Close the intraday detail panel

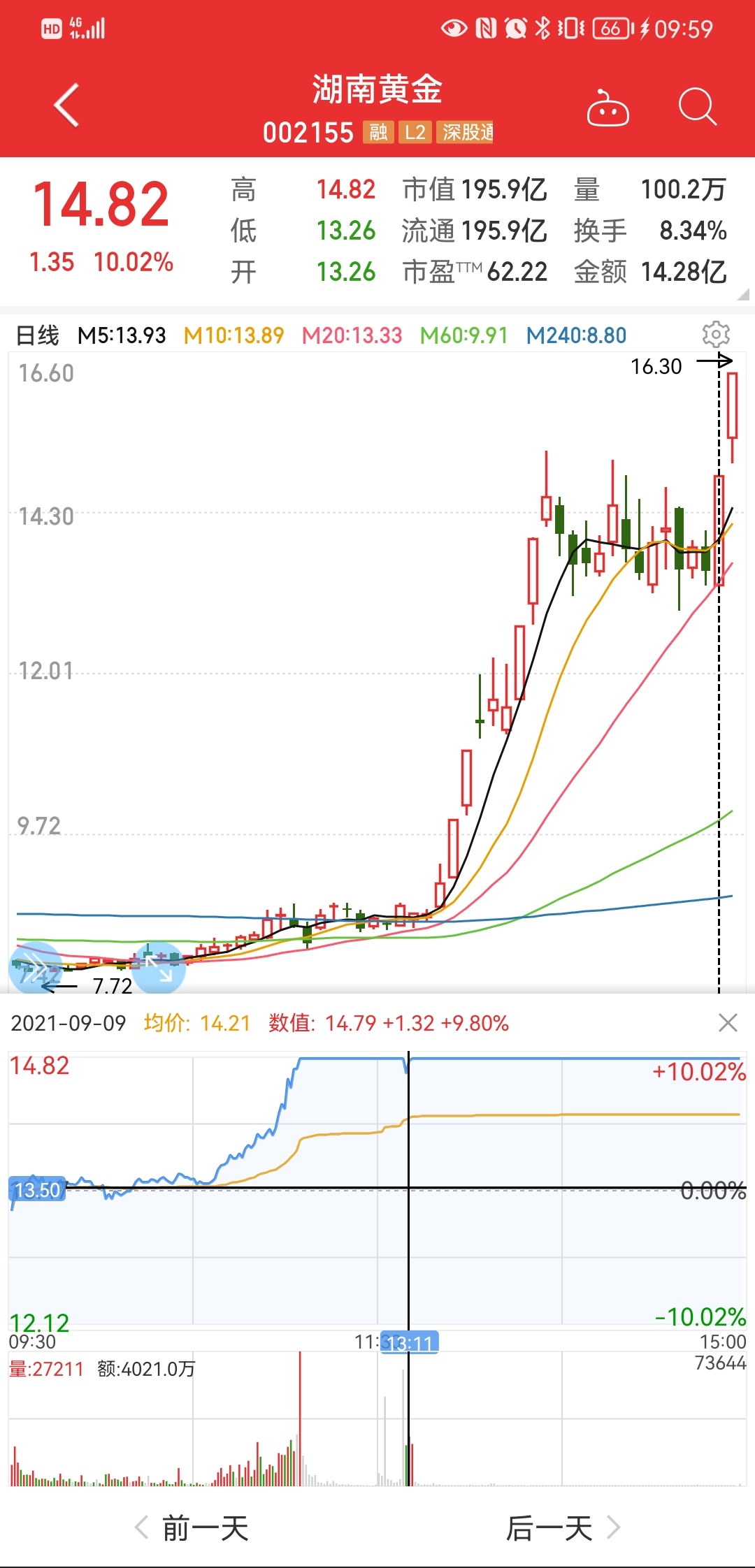(728, 1023)
